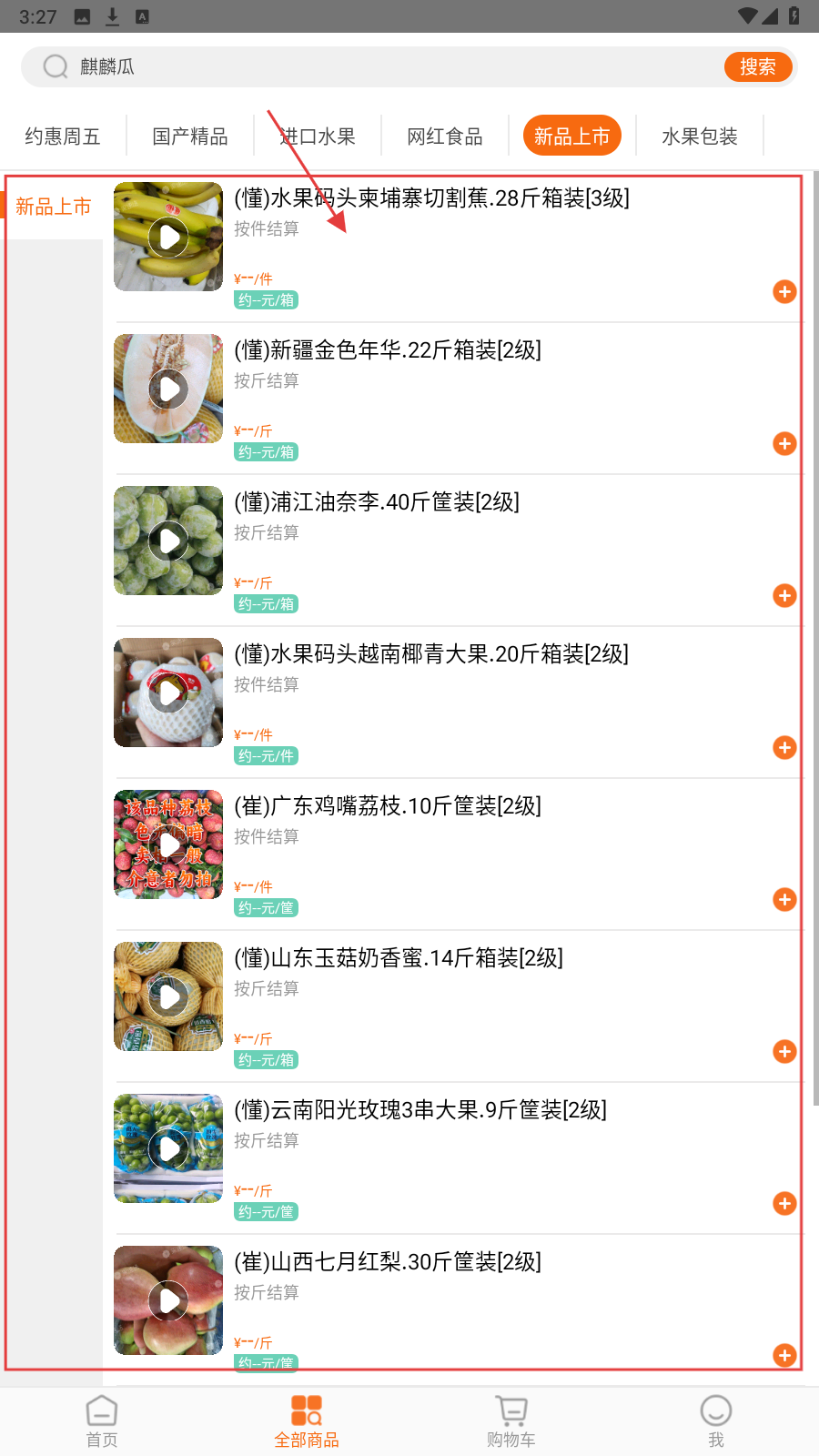View the 山西七月红梨 product details

(388, 1262)
